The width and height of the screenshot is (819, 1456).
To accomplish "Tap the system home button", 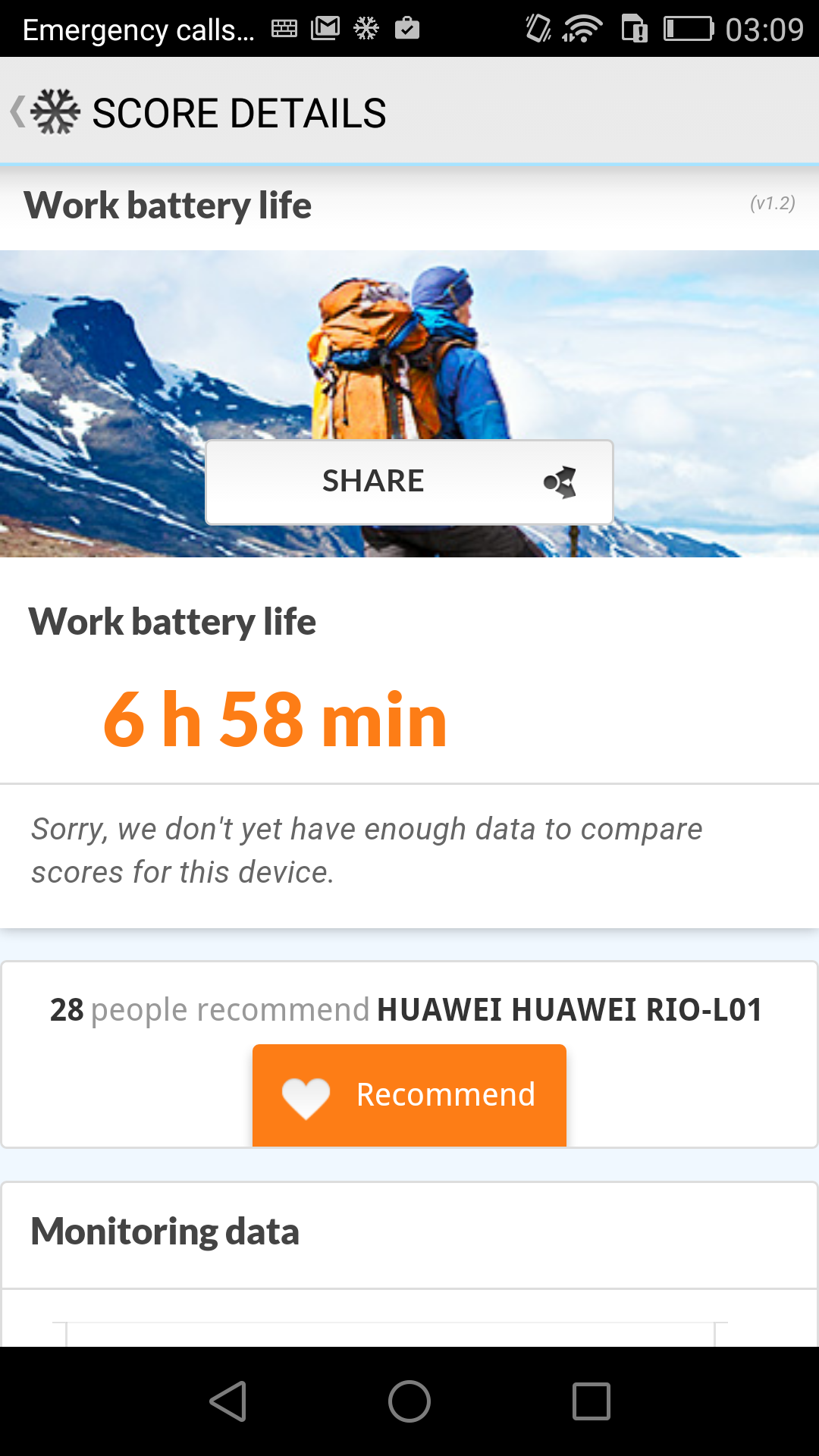I will 409,1401.
